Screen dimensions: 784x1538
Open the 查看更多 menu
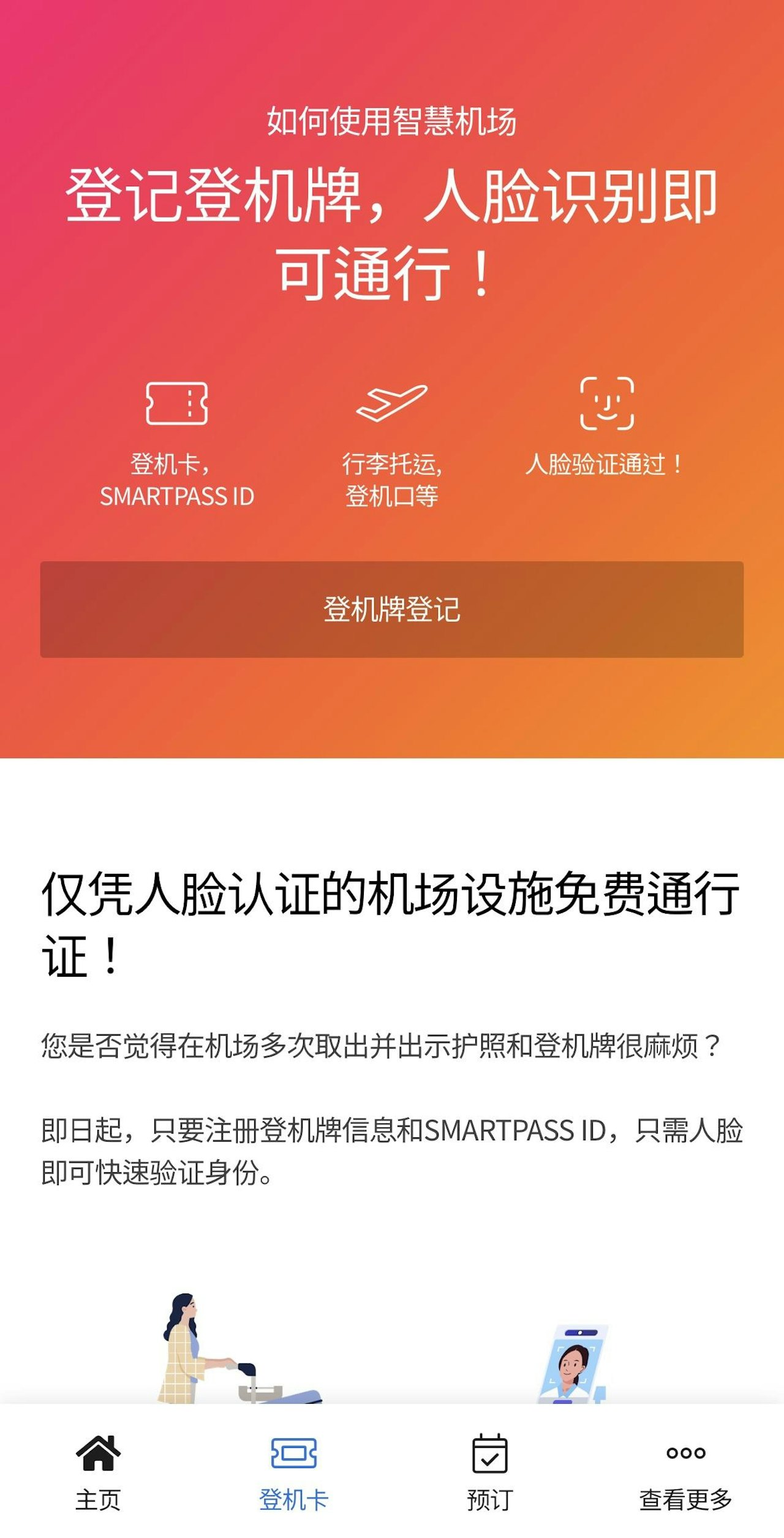pyautogui.click(x=686, y=1472)
